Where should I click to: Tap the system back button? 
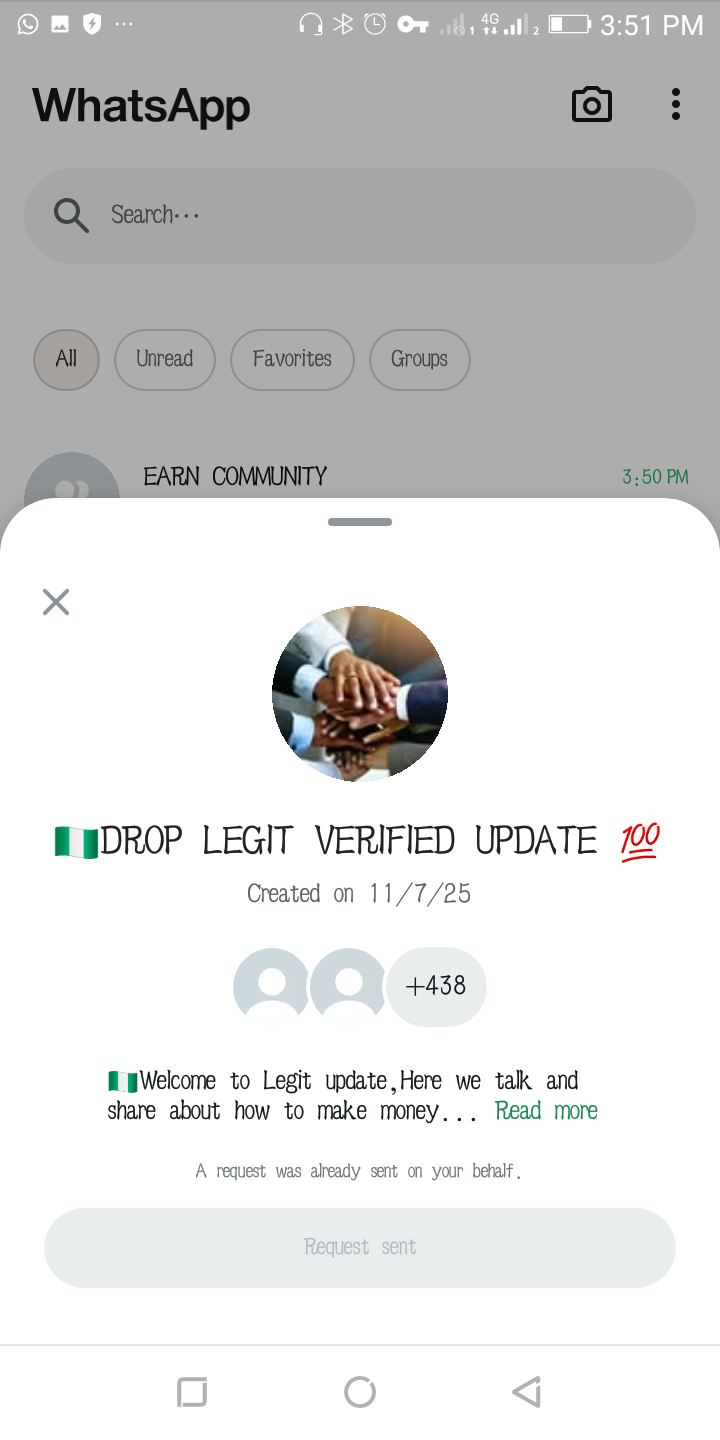(x=526, y=1392)
